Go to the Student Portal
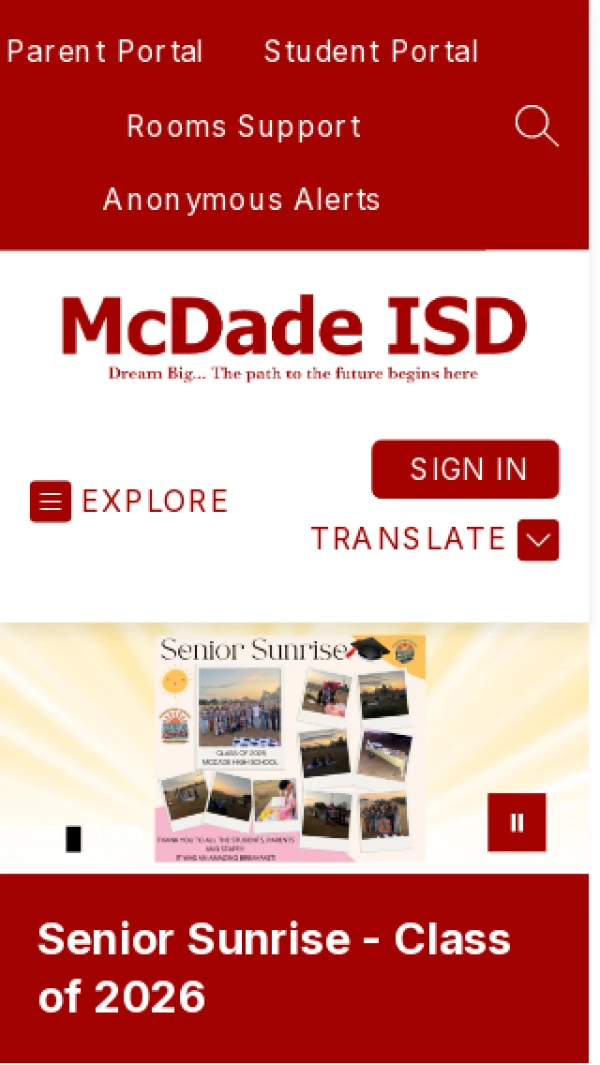This screenshot has width=600, height=1065. coord(371,52)
